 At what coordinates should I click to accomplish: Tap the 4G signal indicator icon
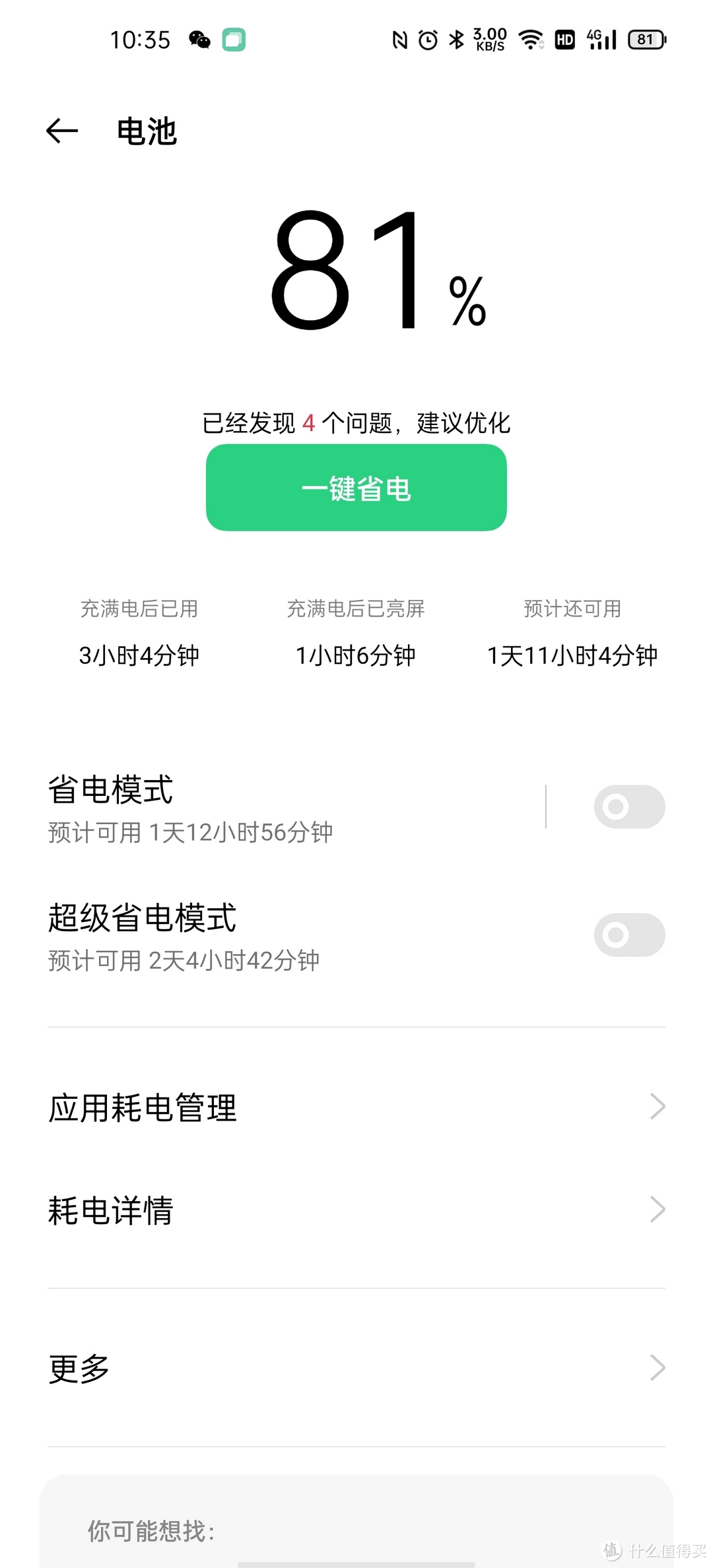(x=601, y=40)
